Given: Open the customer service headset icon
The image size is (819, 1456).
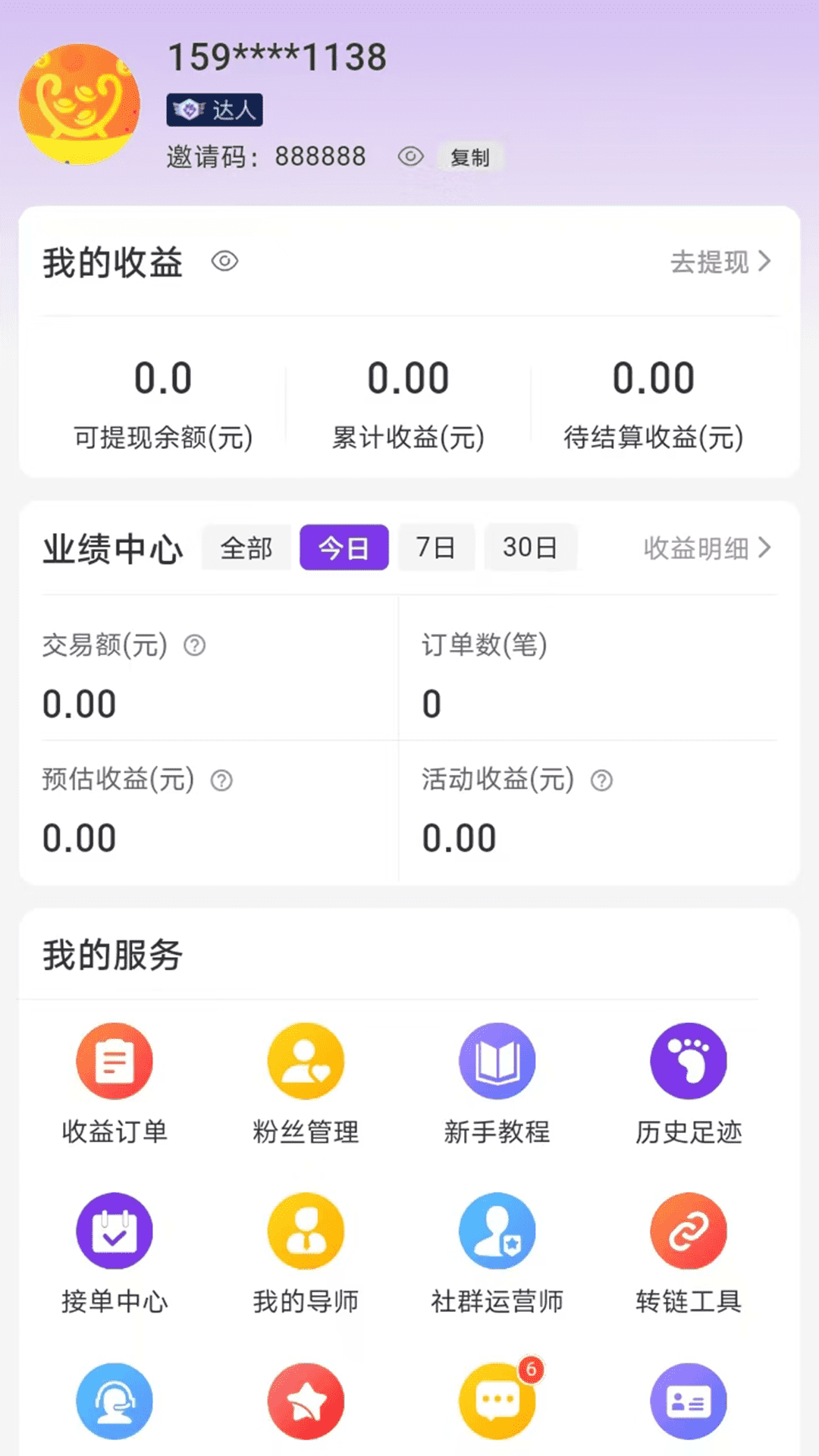Looking at the screenshot, I should pos(115,1401).
